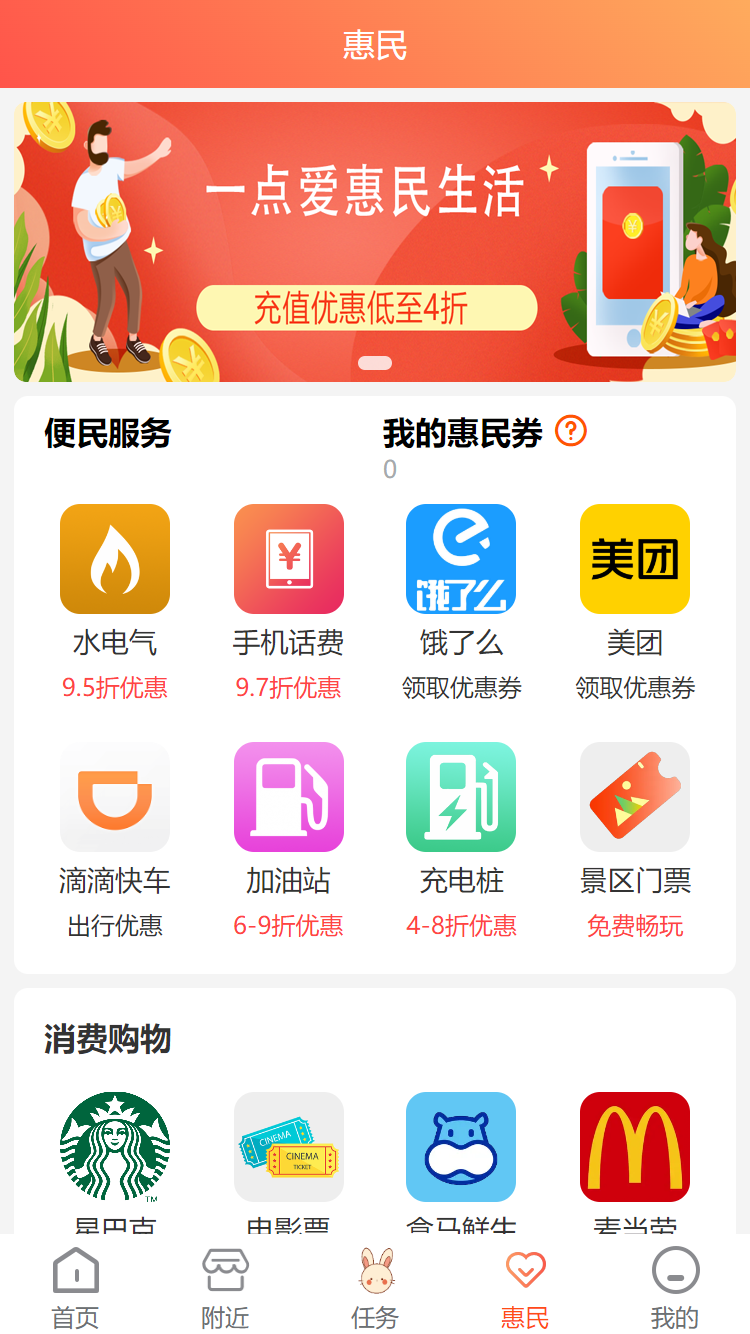
Task: Switch to the 首页 home tab
Action: 75,1288
